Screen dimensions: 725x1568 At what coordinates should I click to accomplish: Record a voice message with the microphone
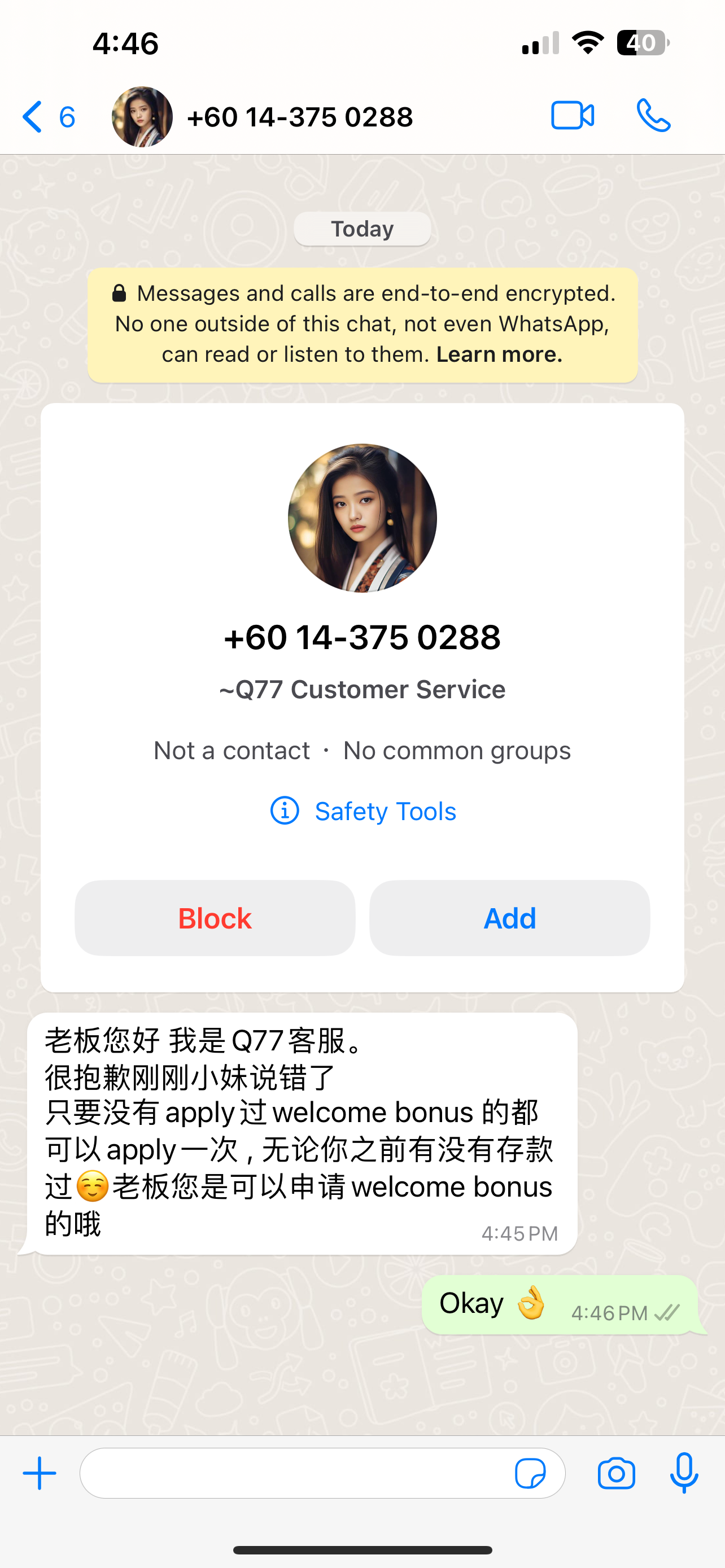(x=684, y=1474)
